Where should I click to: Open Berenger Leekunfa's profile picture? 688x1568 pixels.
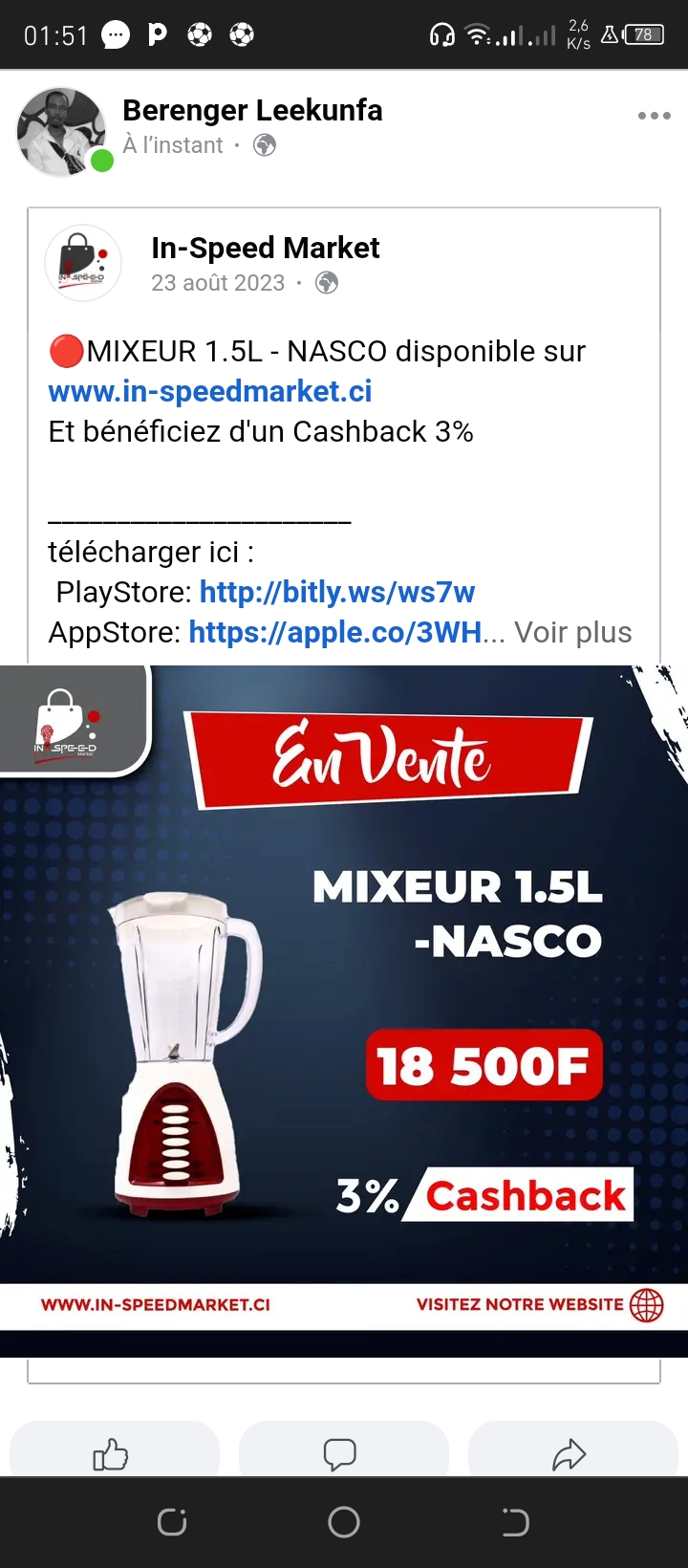(x=62, y=131)
